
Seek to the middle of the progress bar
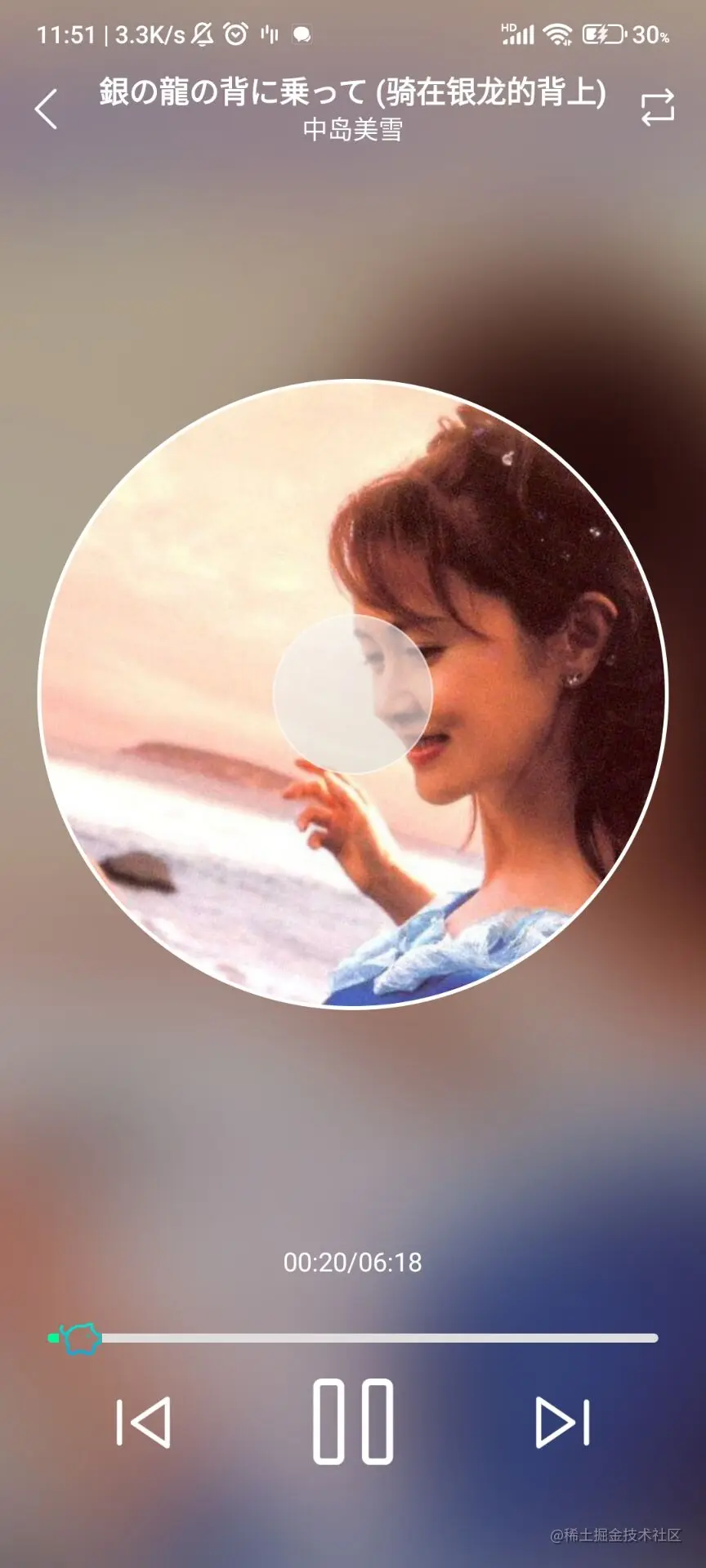pyautogui.click(x=353, y=1338)
